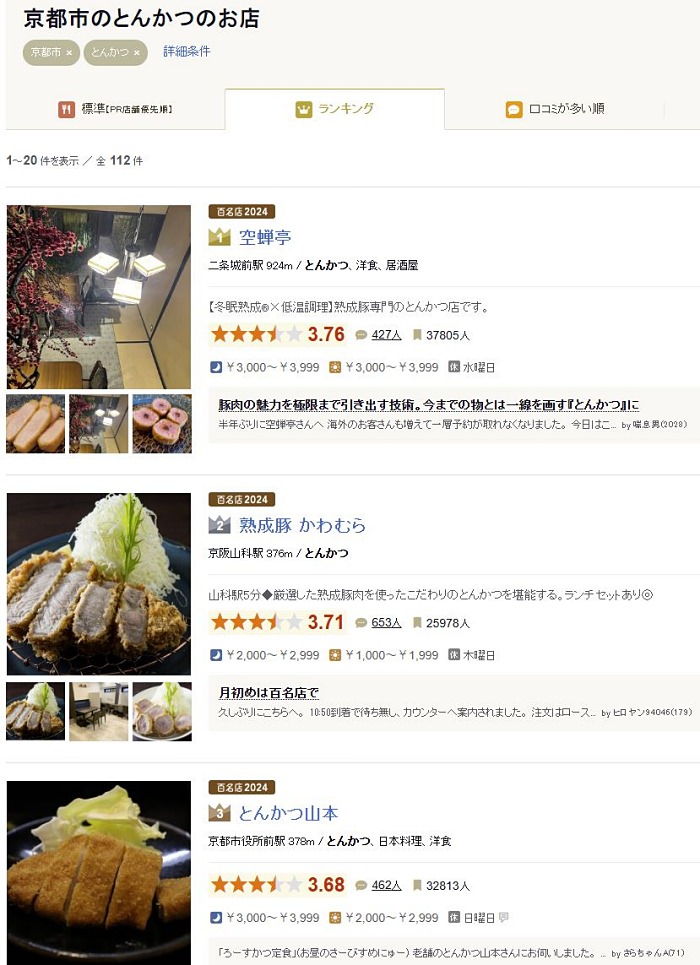
Task: Open the 空蝉亭 restaurant page
Action: [x=265, y=238]
